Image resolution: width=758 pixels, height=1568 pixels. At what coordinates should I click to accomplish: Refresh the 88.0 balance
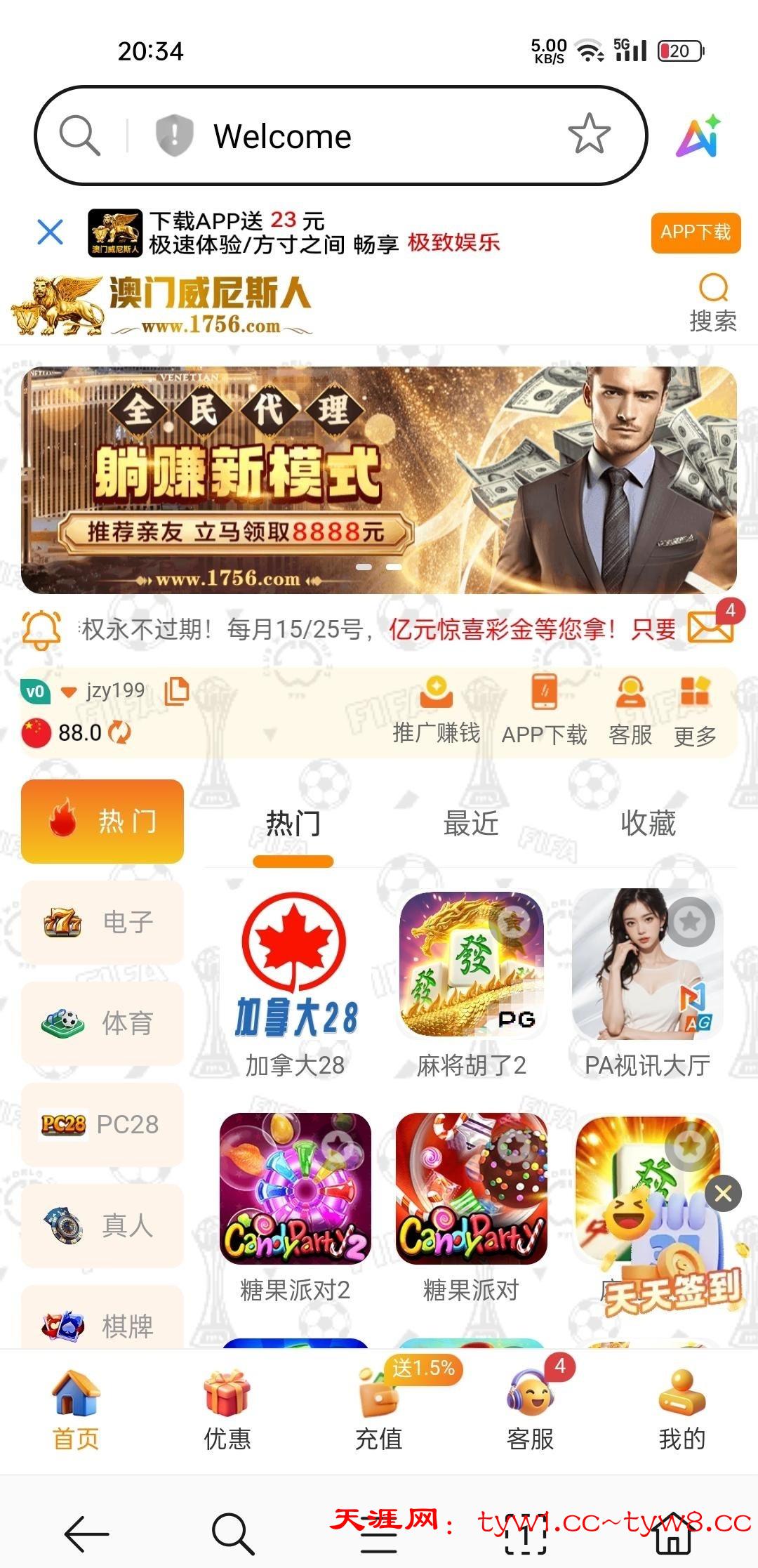[120, 733]
